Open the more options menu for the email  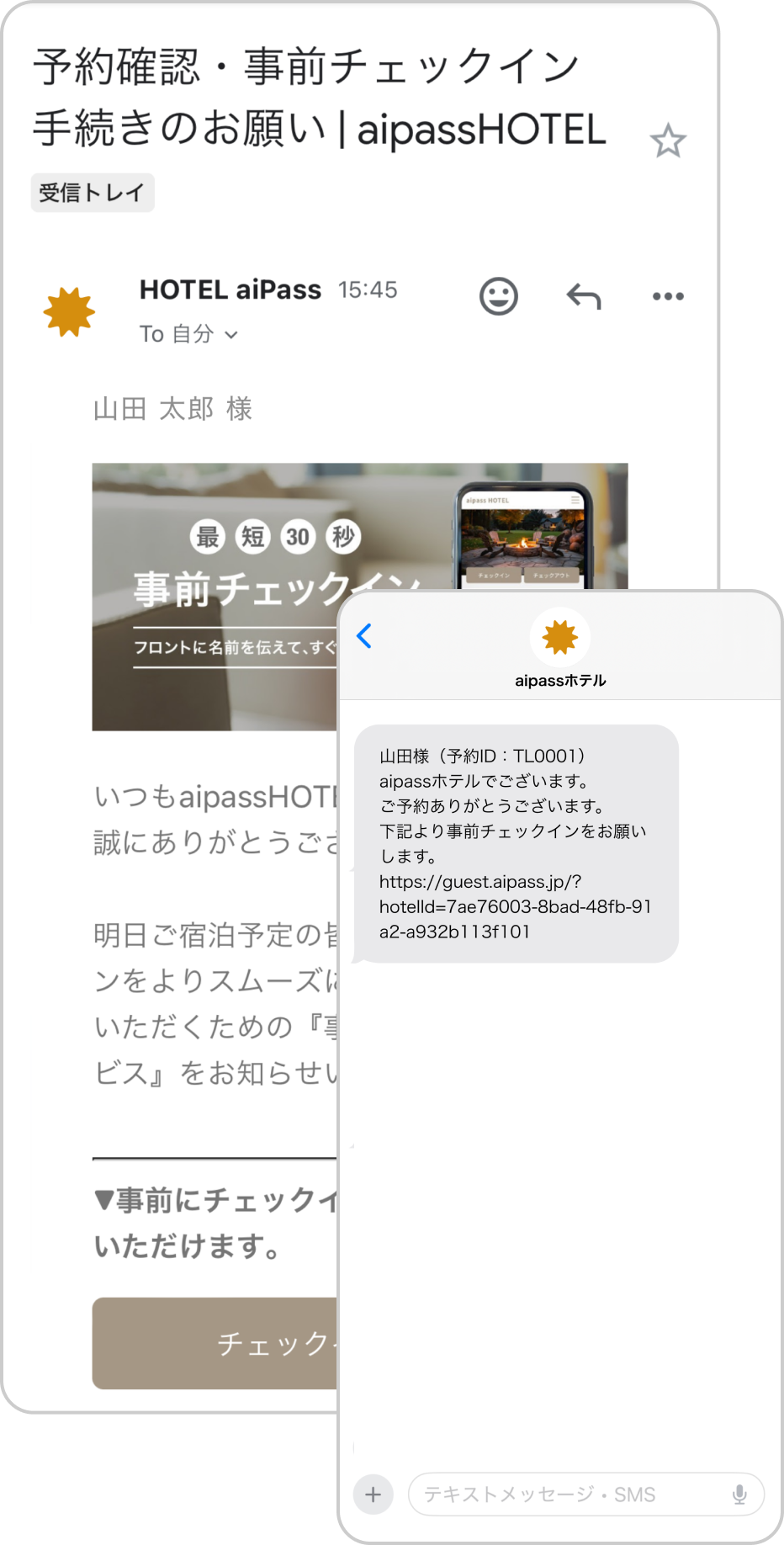point(667,295)
